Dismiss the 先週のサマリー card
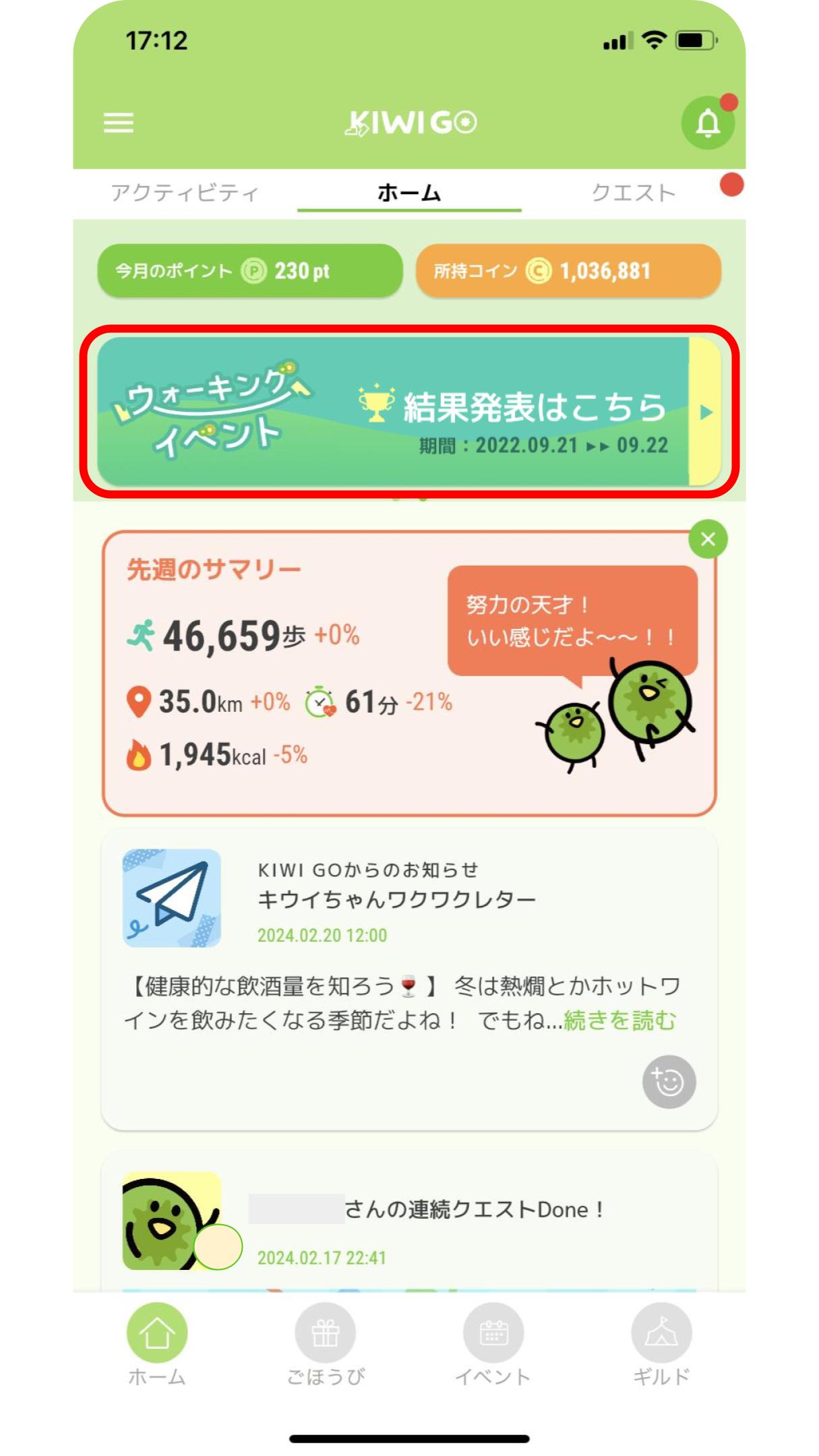Screen dimensions: 819x1456 pos(708,539)
